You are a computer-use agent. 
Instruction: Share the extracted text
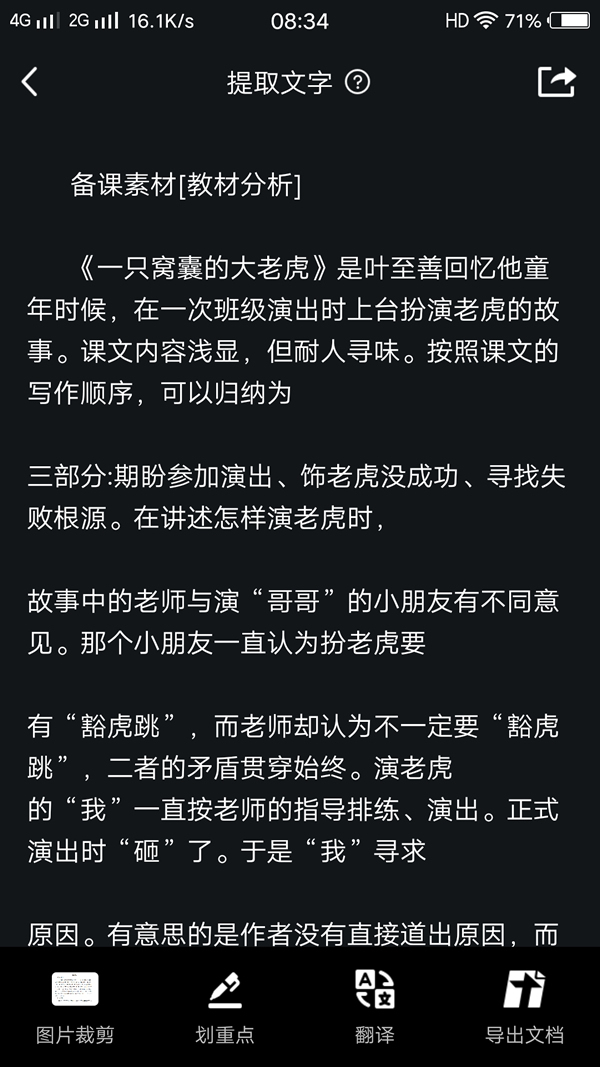[557, 82]
